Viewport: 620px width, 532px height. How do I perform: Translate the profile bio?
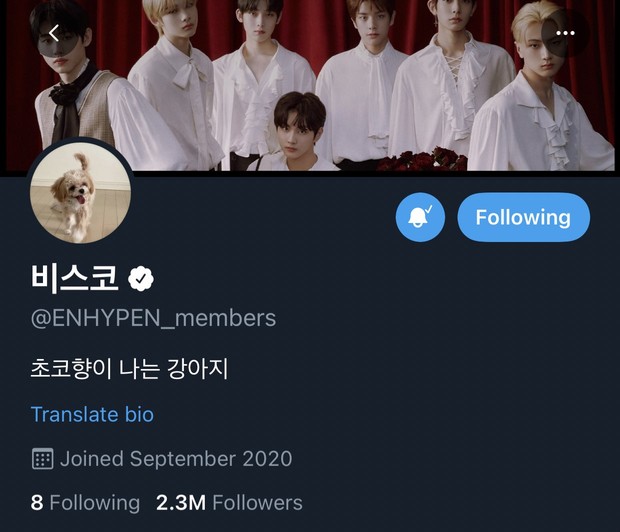tap(92, 414)
